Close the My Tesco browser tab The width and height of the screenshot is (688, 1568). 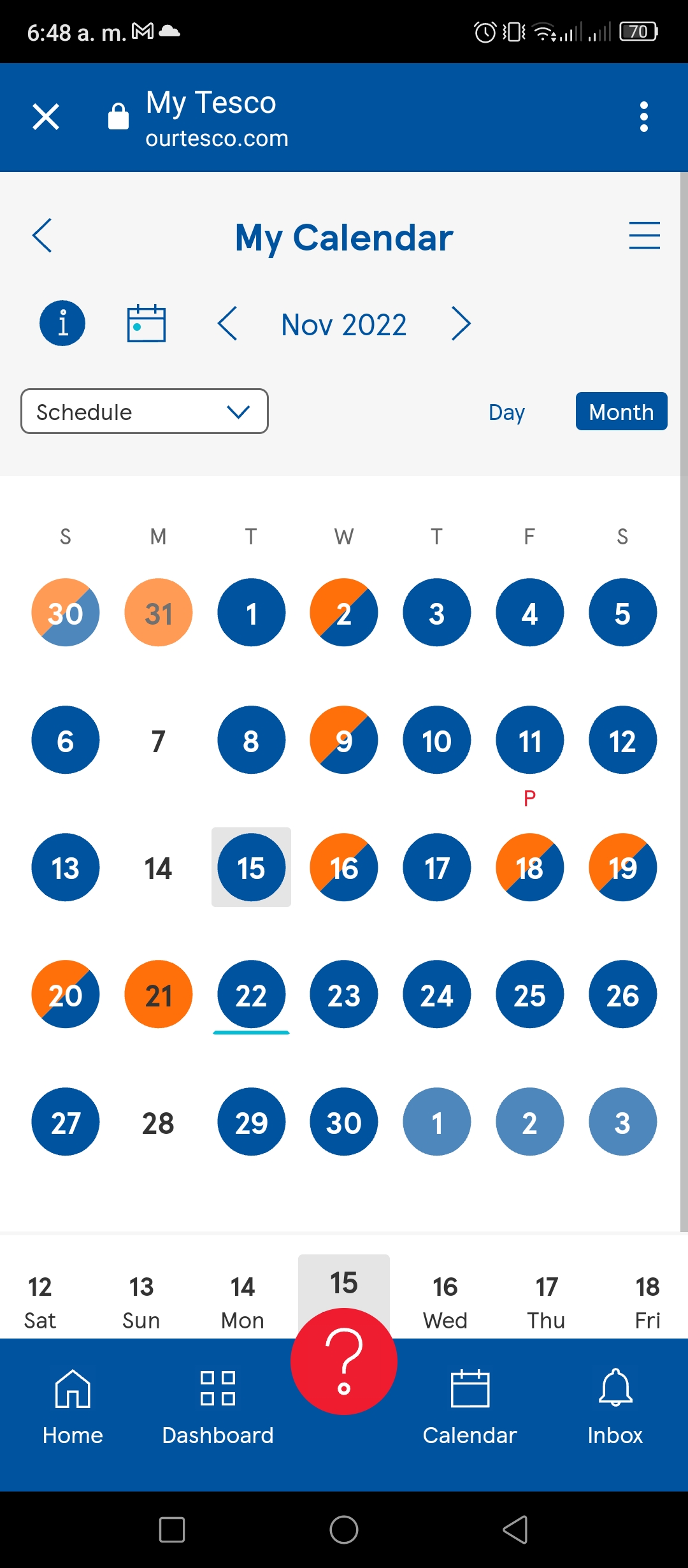(46, 117)
